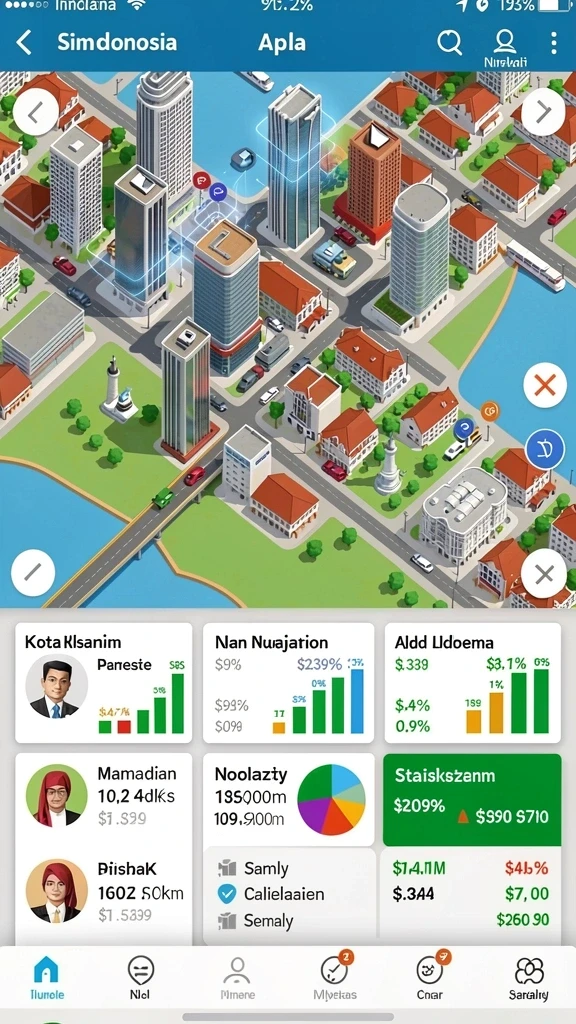Open the three-dot overflow menu

(553, 43)
